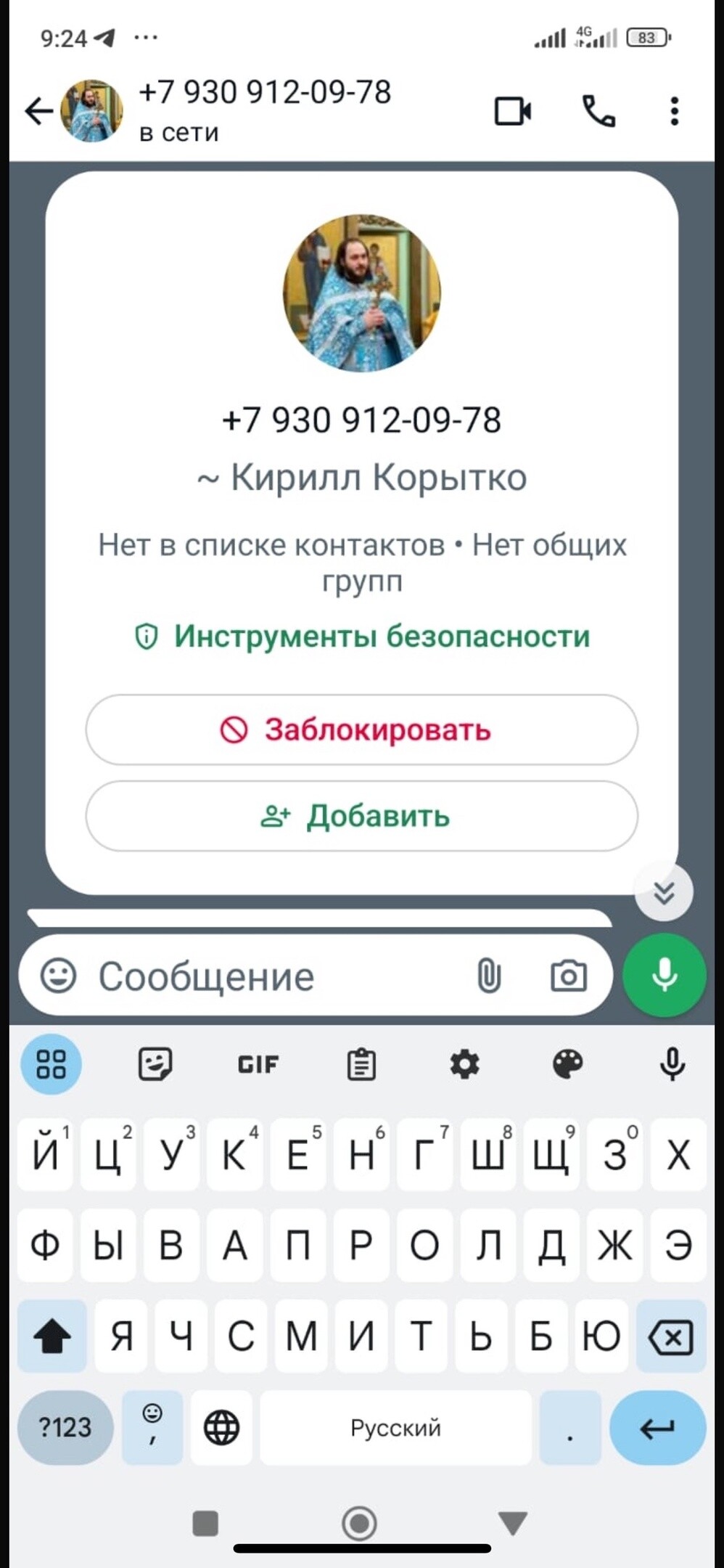Open keyboard settings gear

click(x=464, y=1064)
